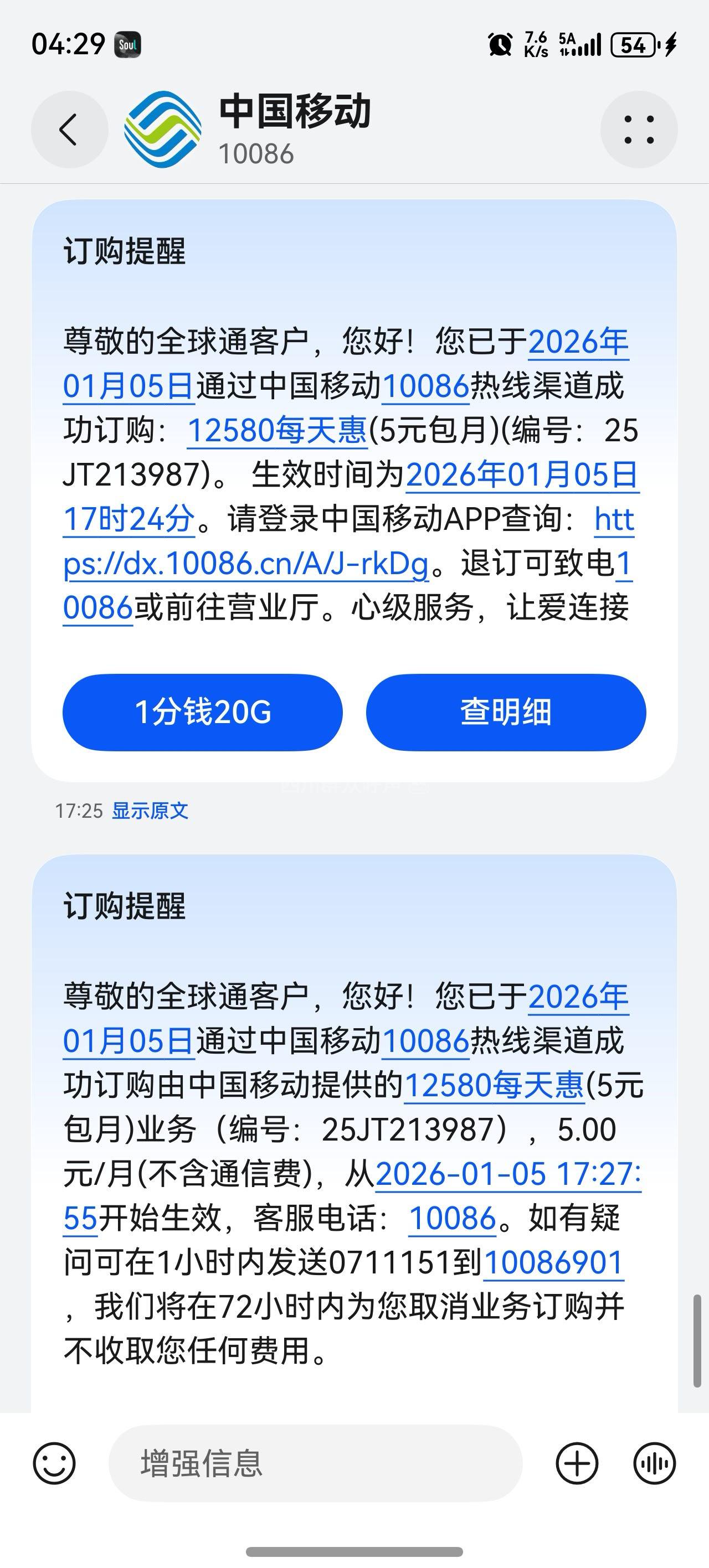
Task: Open the emoji picker
Action: coord(54,1464)
